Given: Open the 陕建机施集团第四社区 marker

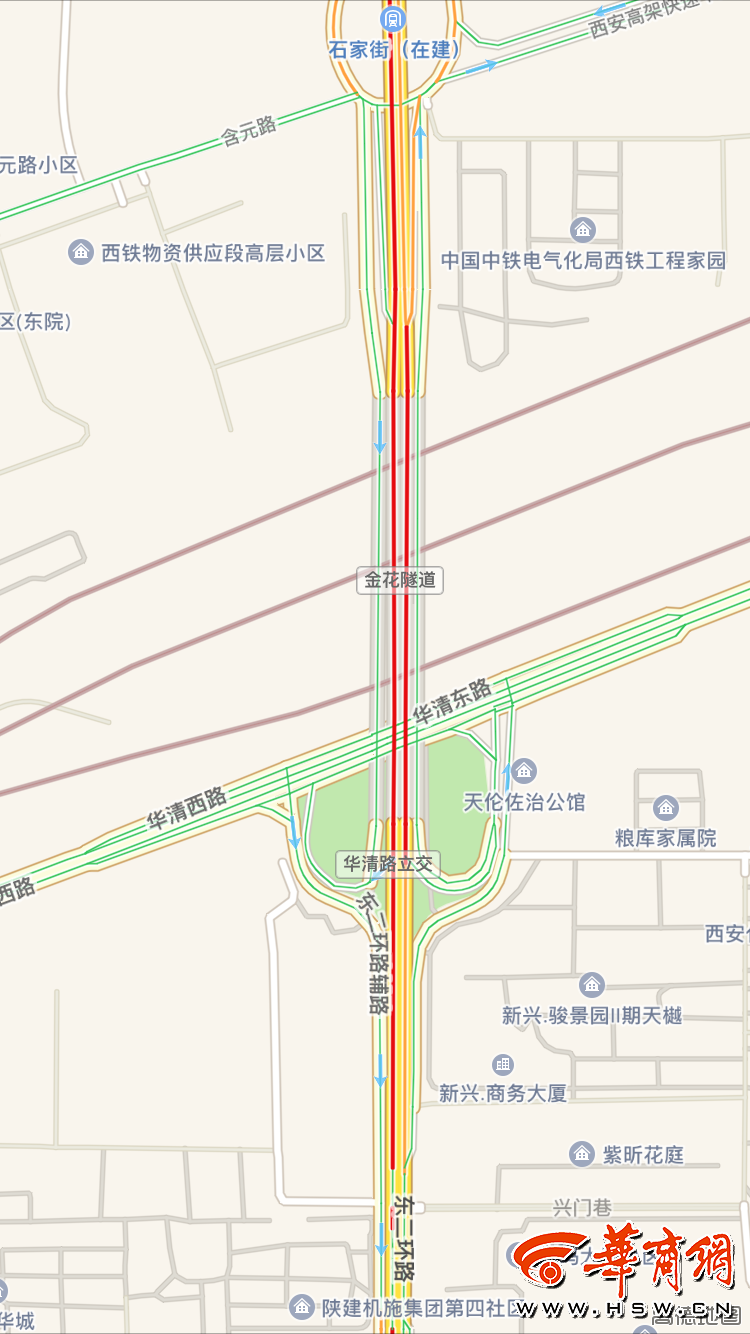Looking at the screenshot, I should tap(301, 1306).
